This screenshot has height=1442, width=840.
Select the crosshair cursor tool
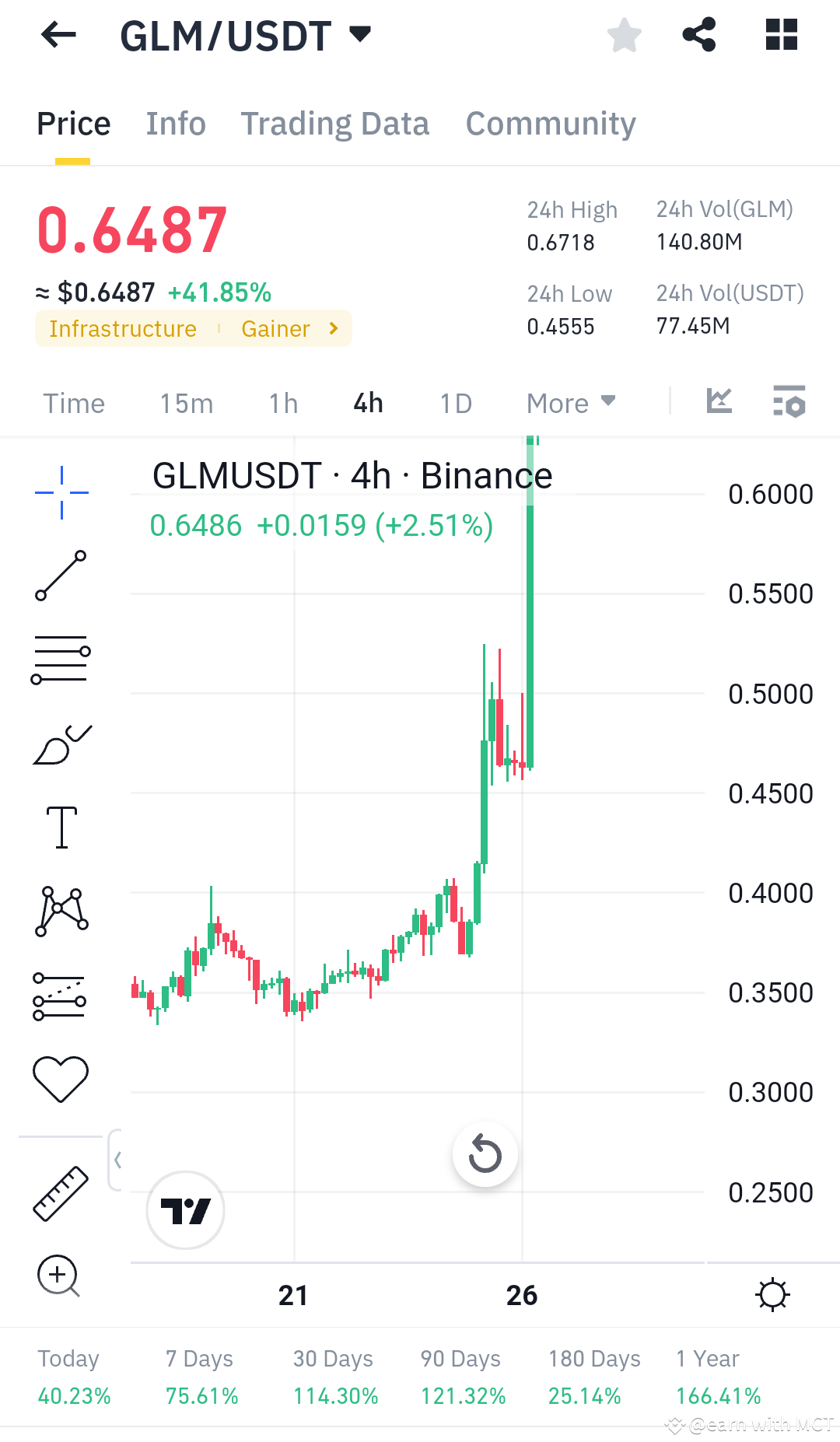[x=61, y=490]
